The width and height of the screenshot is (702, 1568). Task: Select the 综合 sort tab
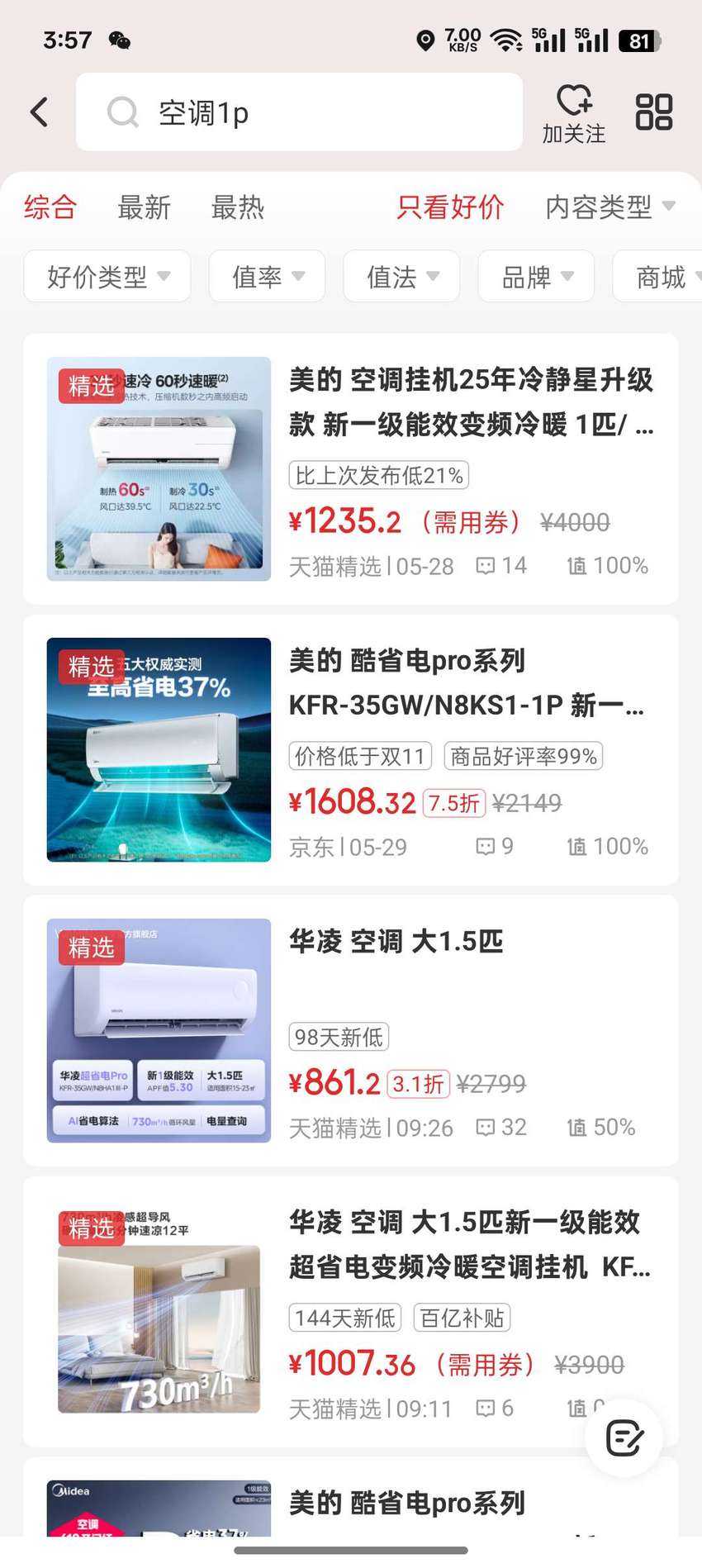coord(50,207)
